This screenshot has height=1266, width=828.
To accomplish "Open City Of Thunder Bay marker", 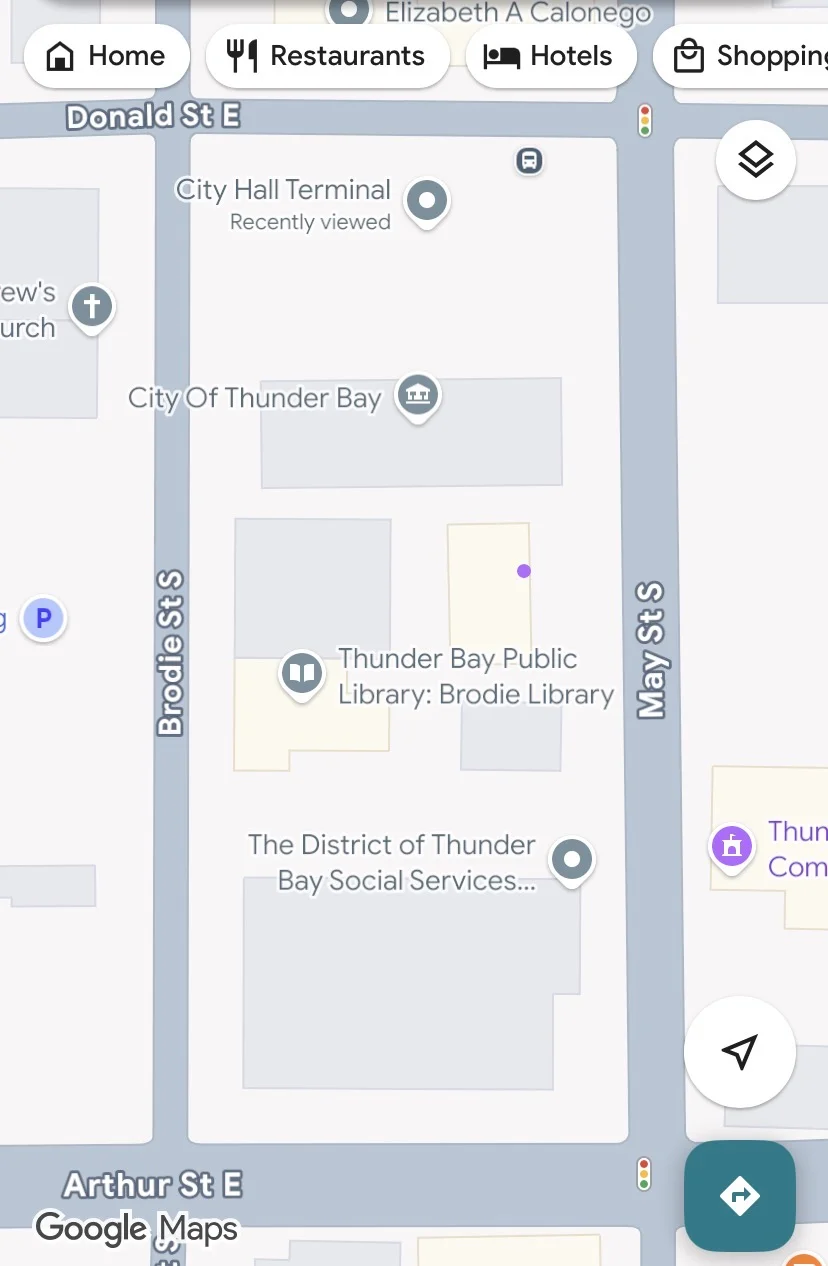I will coord(417,396).
